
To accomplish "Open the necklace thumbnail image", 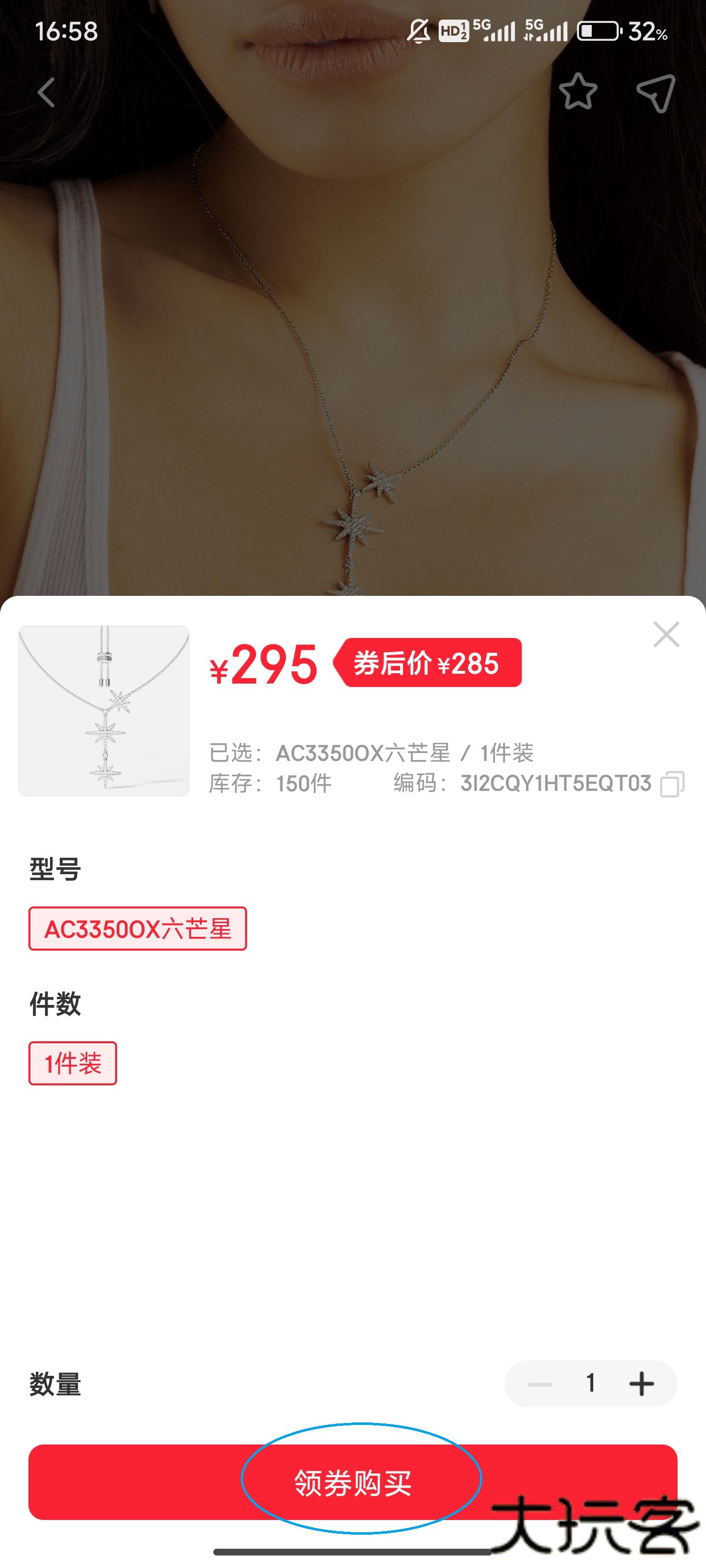I will coord(104,710).
